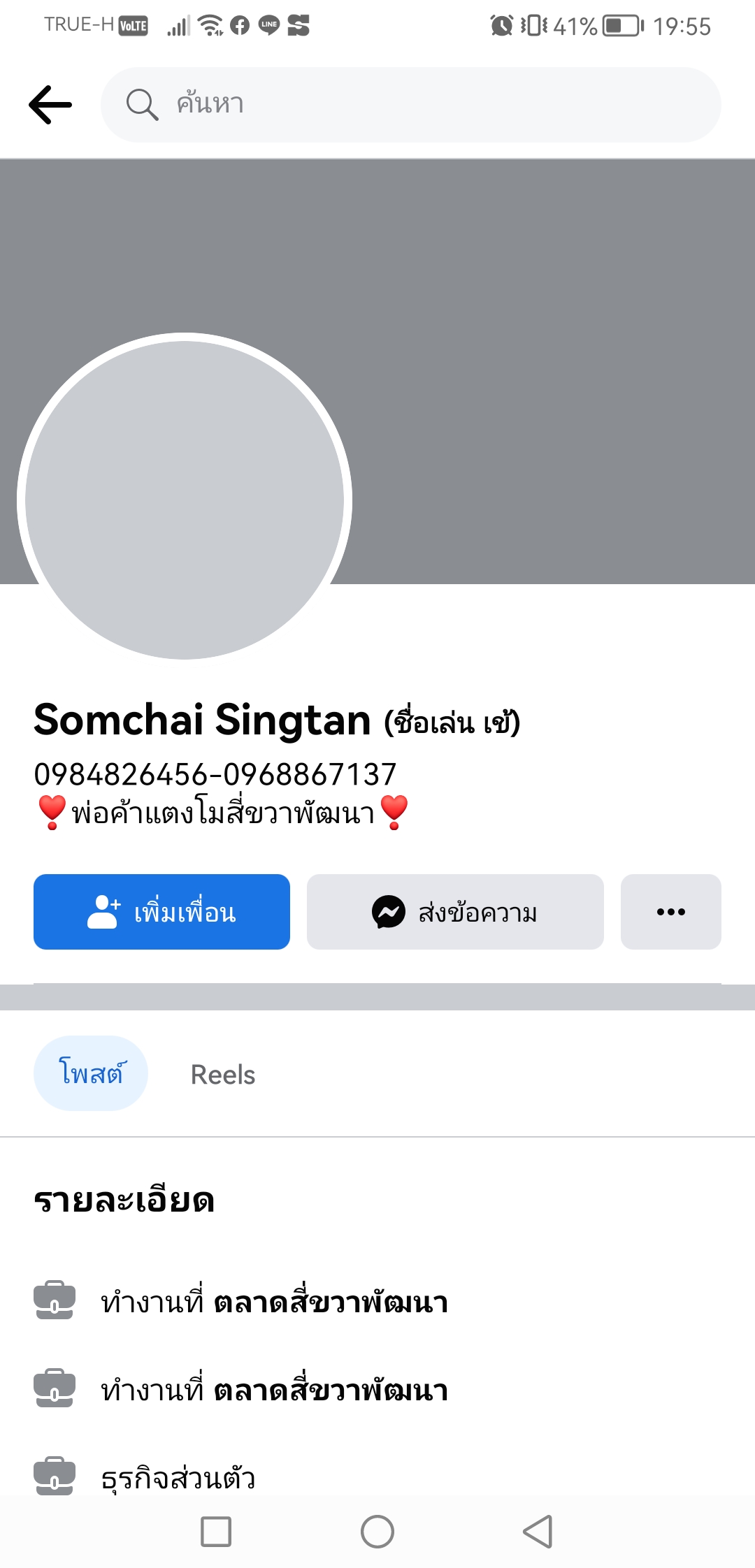755x1568 pixels.
Task: Open the ค้นหา search field
Action: pyautogui.click(x=411, y=105)
